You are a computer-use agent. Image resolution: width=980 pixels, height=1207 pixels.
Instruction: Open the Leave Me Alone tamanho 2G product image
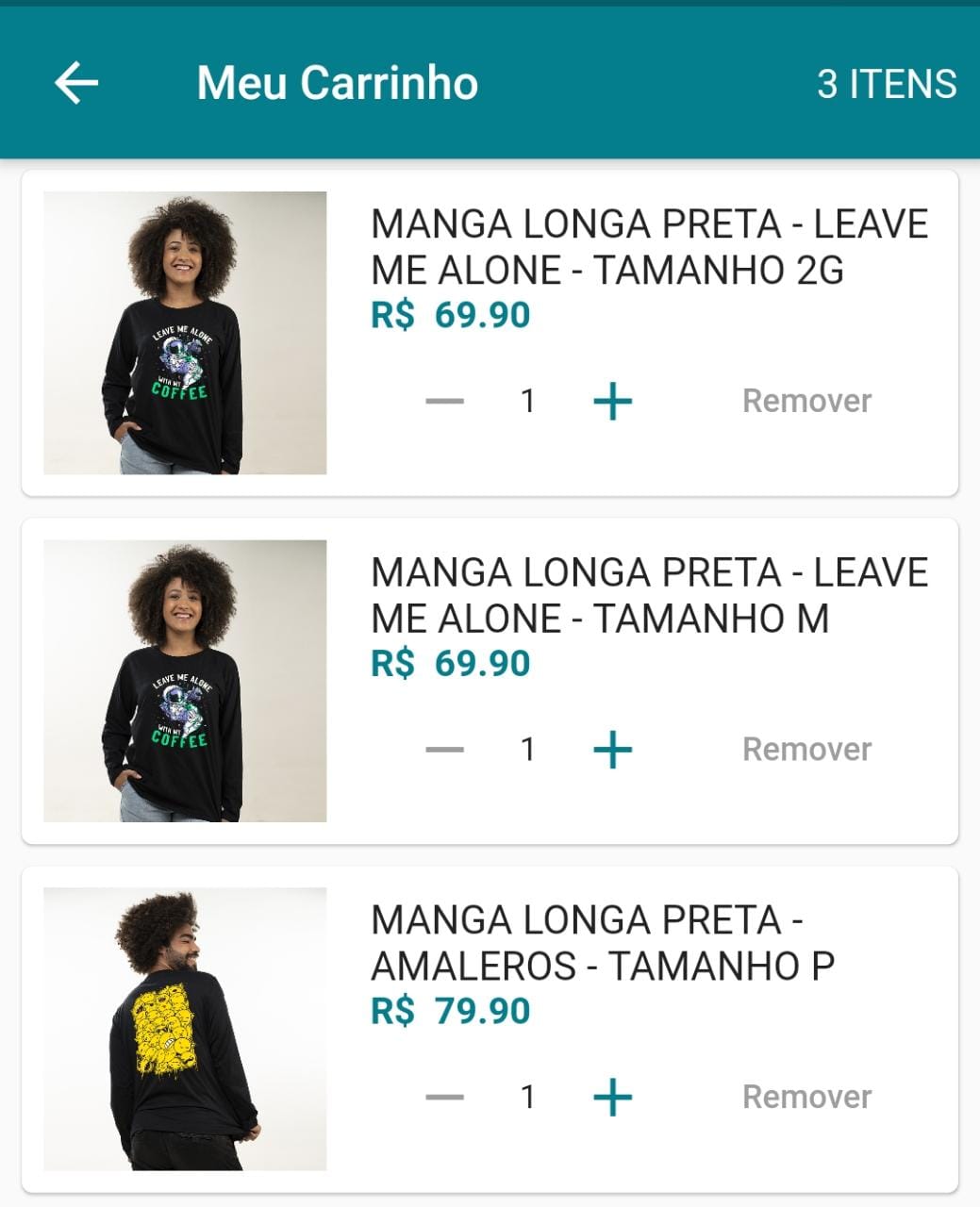click(x=185, y=333)
